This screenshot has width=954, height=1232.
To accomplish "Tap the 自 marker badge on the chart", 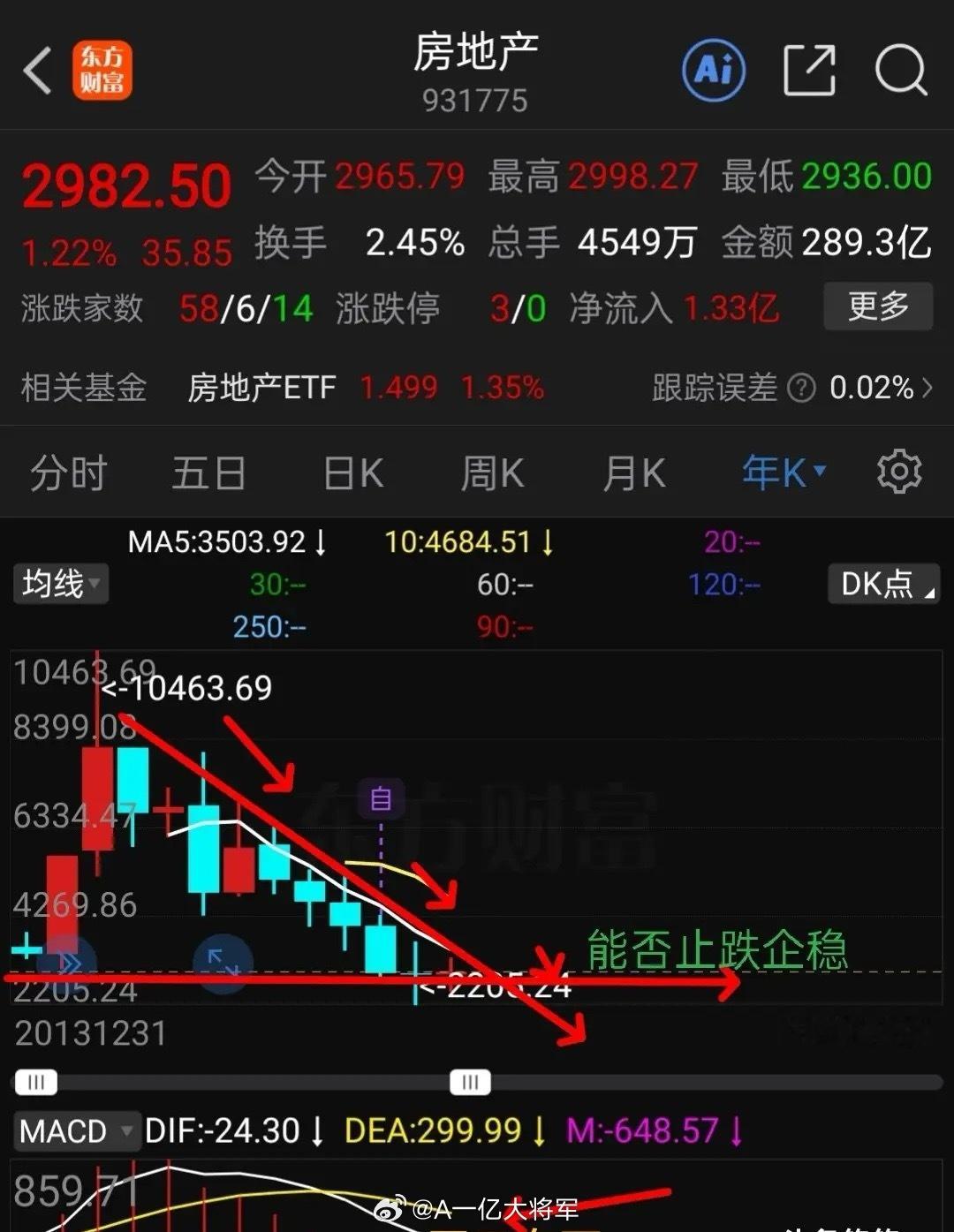I will click(380, 799).
